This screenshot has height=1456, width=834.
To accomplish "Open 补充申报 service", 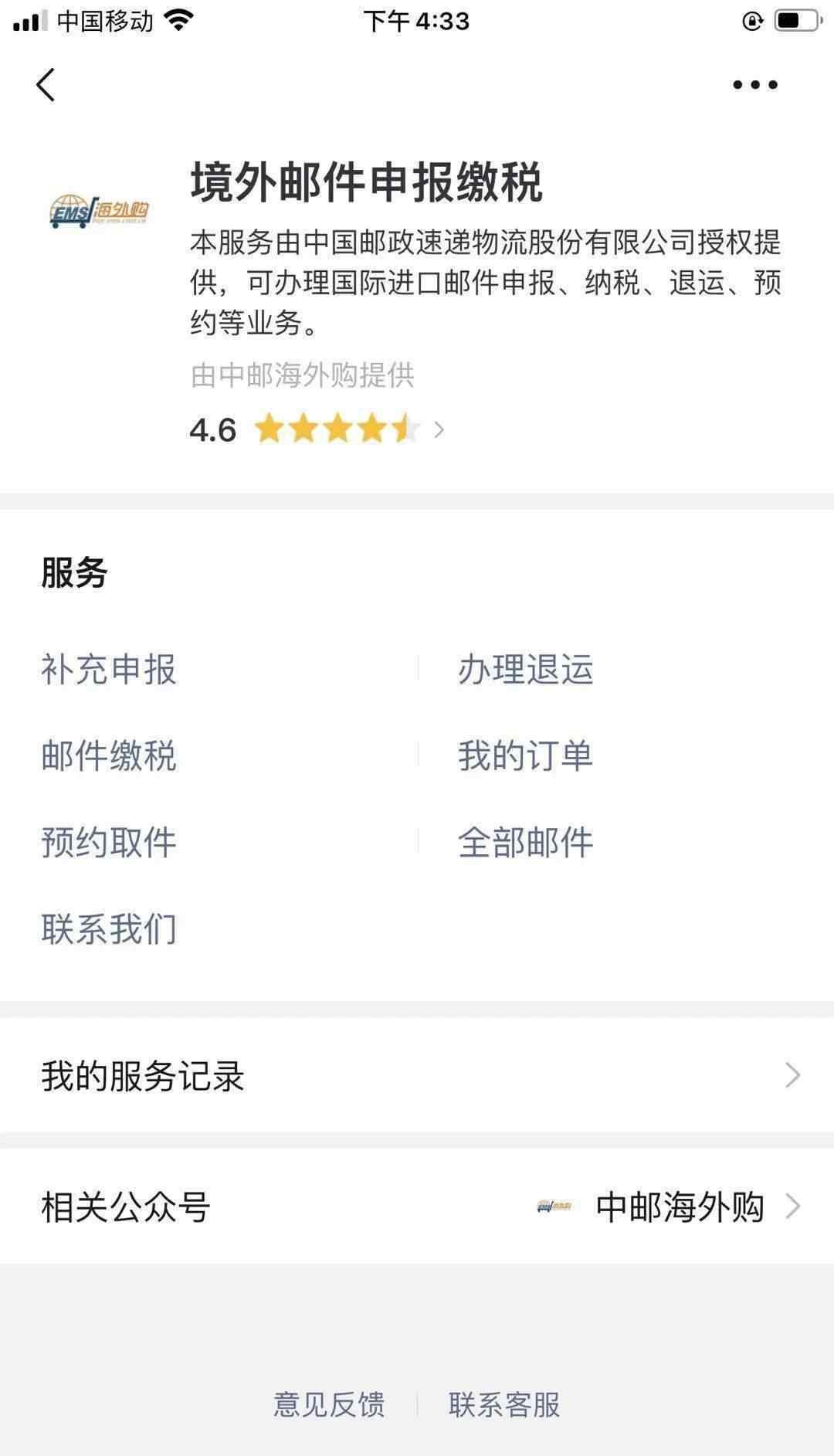I will [109, 670].
